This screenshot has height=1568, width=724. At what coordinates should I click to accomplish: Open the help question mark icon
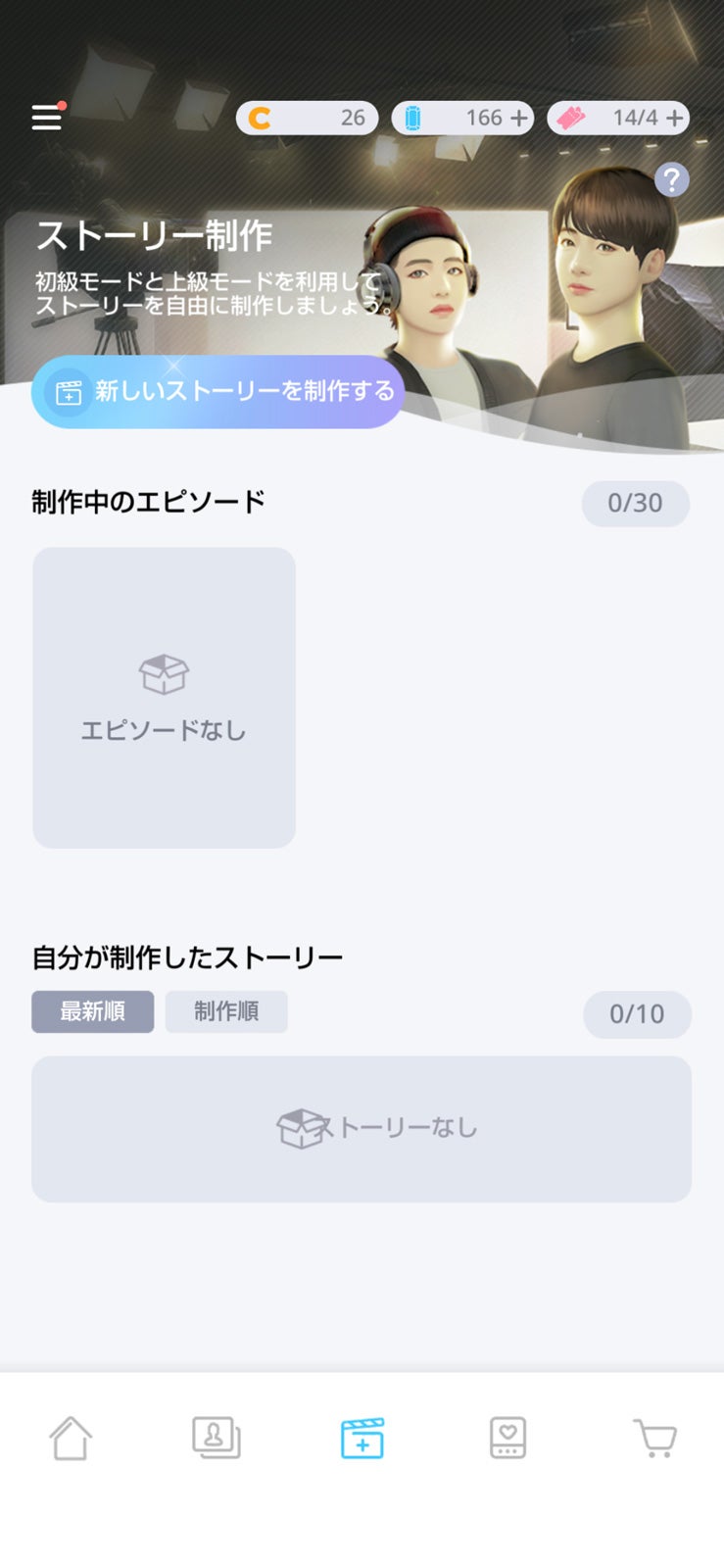point(671,180)
